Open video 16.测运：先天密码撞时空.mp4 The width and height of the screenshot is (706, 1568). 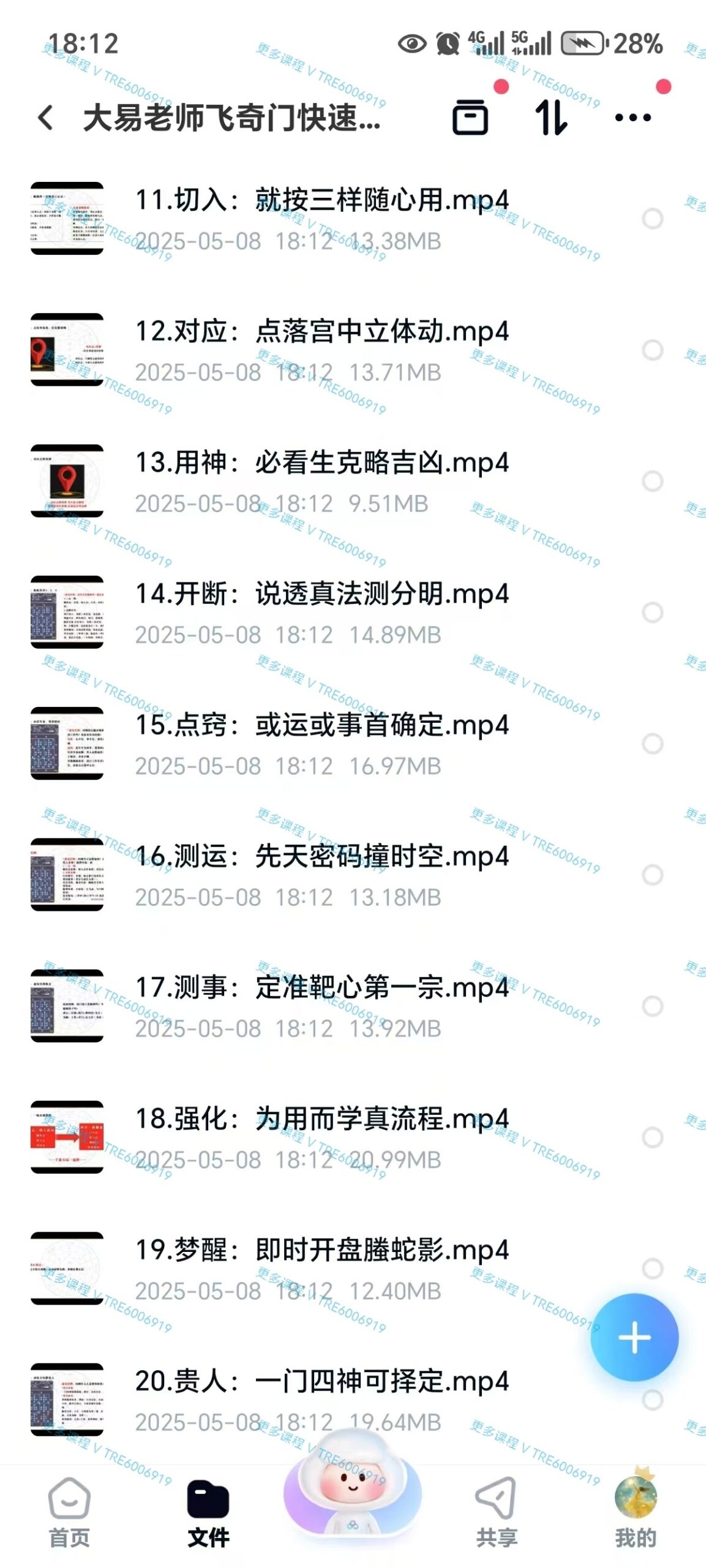(x=321, y=875)
